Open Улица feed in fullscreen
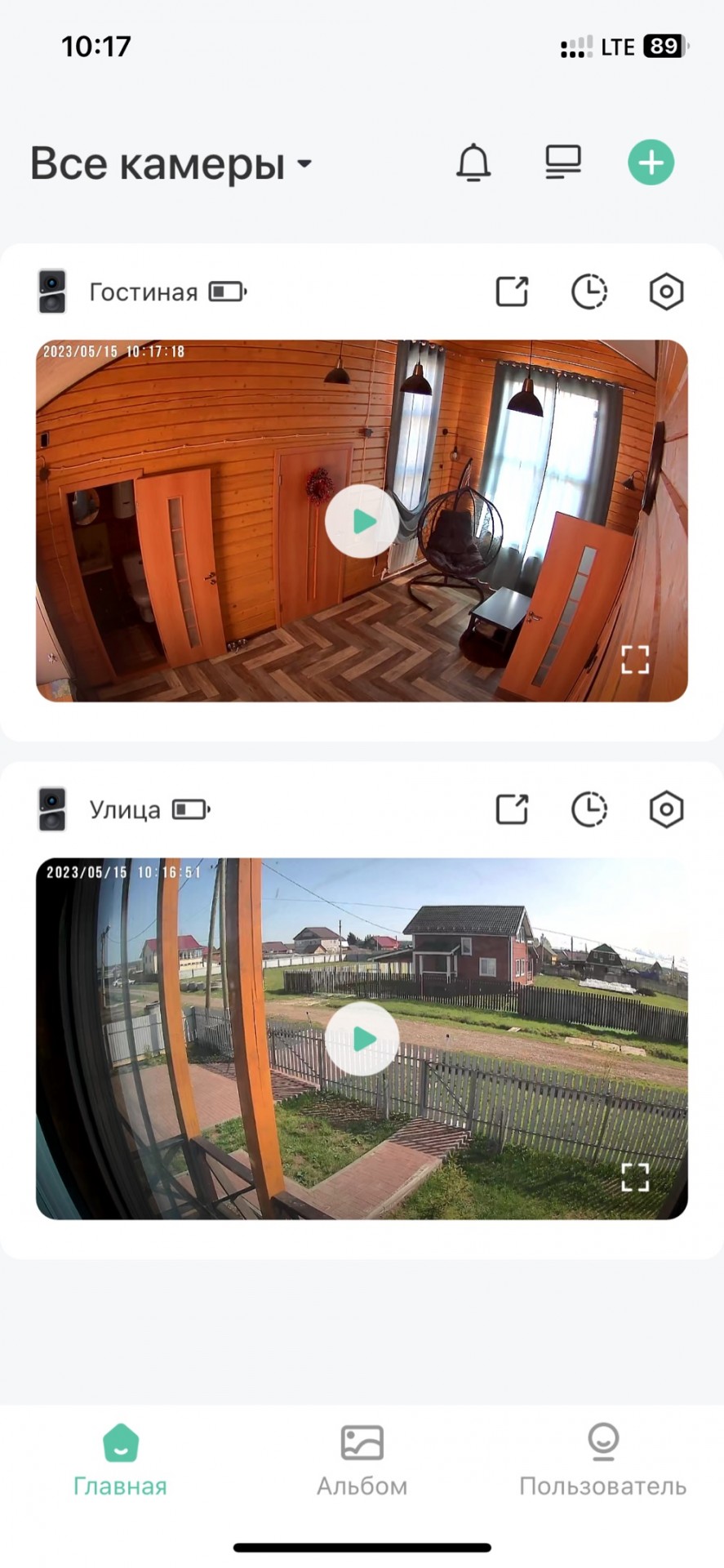The height and width of the screenshot is (1568, 724). tap(635, 1178)
